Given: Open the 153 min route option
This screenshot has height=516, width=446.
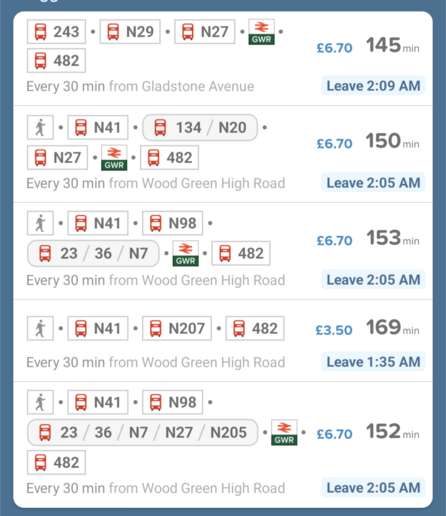Looking at the screenshot, I should tap(223, 251).
